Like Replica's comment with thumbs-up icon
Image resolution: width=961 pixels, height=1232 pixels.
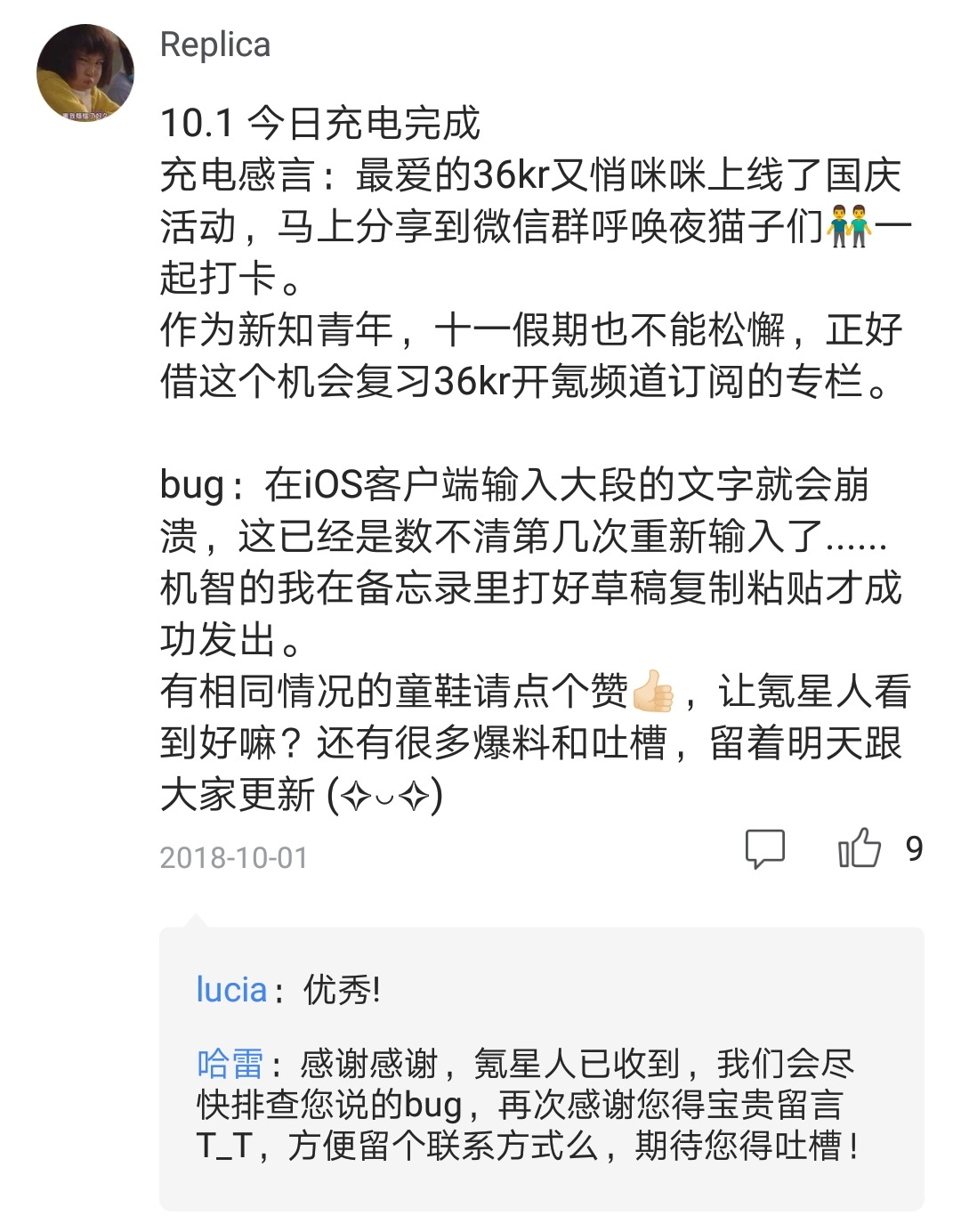pyautogui.click(x=860, y=847)
